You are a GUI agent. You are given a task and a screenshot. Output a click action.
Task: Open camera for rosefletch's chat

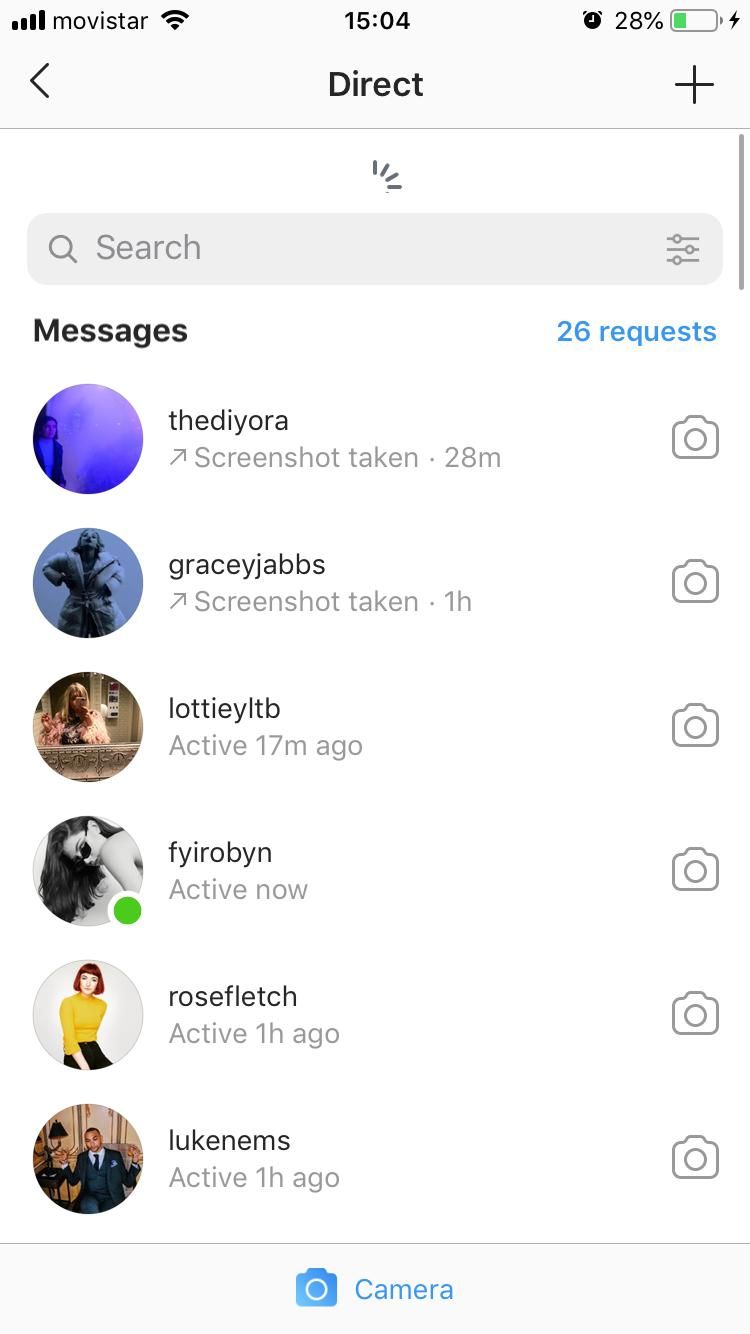(x=695, y=1014)
